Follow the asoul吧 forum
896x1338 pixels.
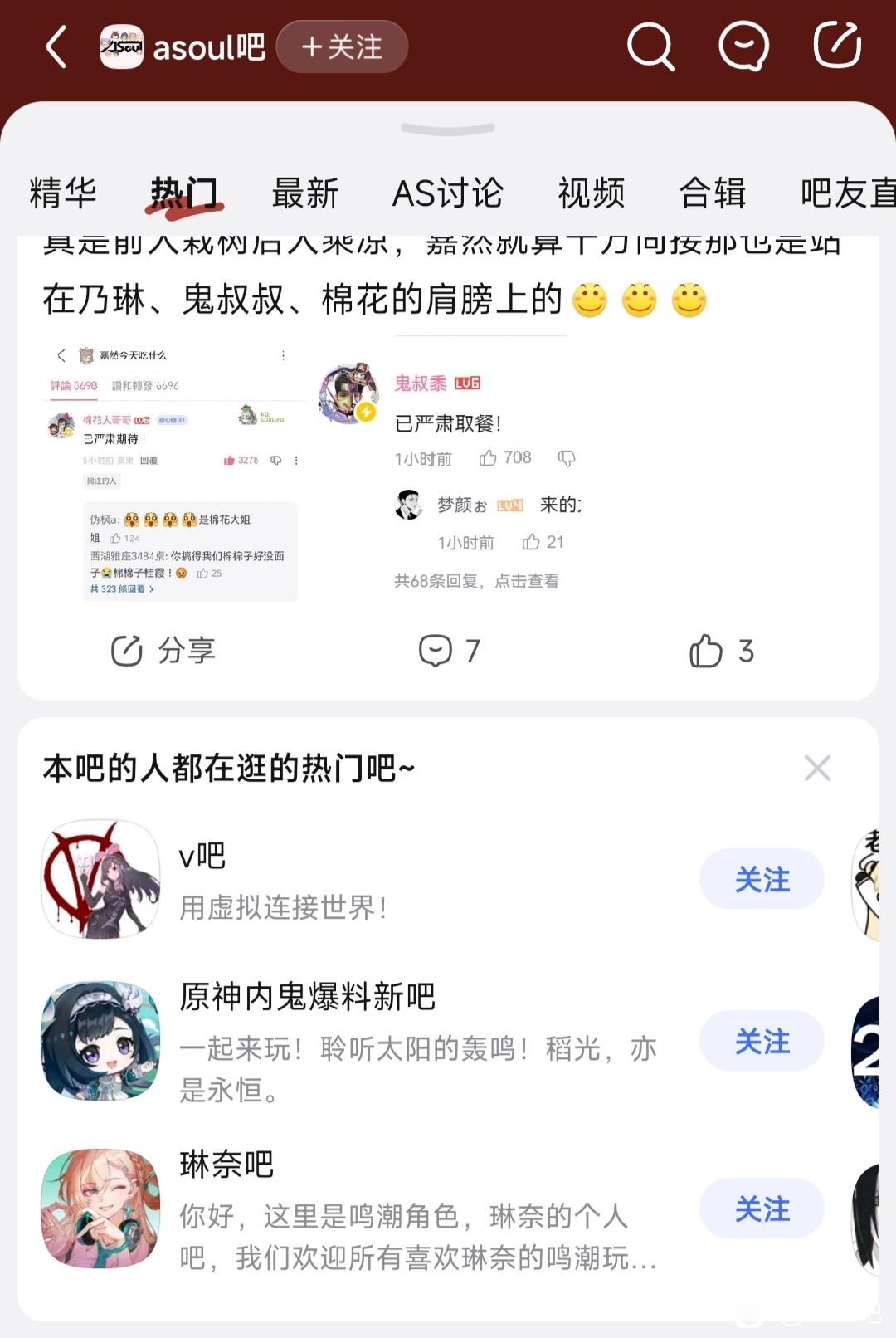coord(342,46)
